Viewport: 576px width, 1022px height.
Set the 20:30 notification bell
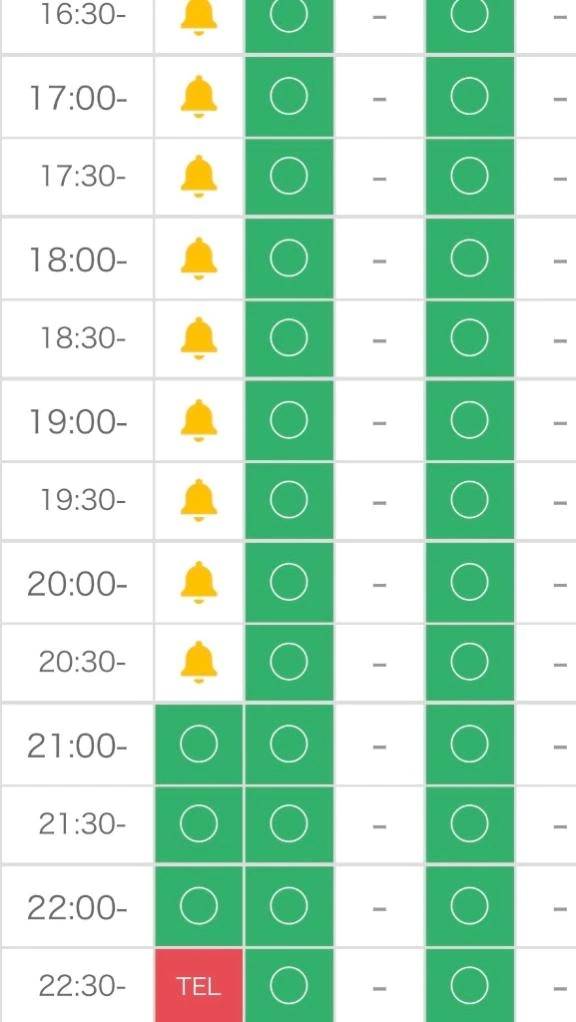[199, 662]
